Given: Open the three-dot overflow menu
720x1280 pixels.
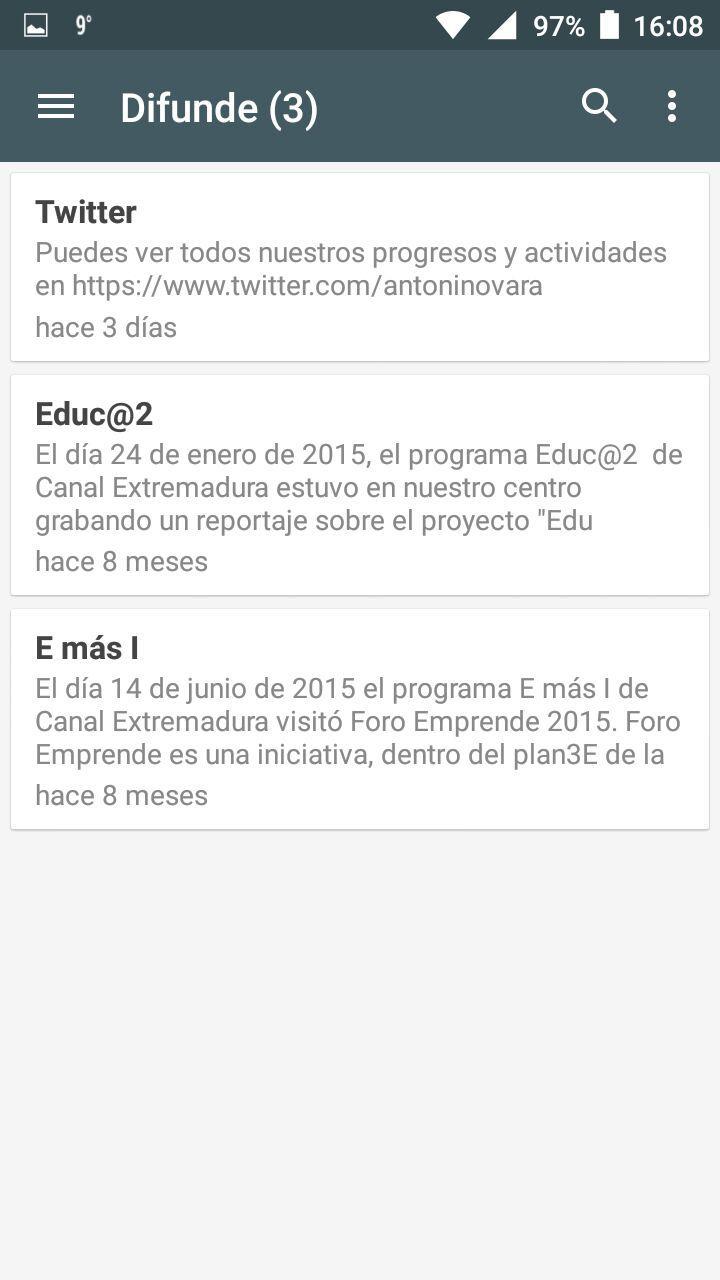Looking at the screenshot, I should (x=672, y=106).
